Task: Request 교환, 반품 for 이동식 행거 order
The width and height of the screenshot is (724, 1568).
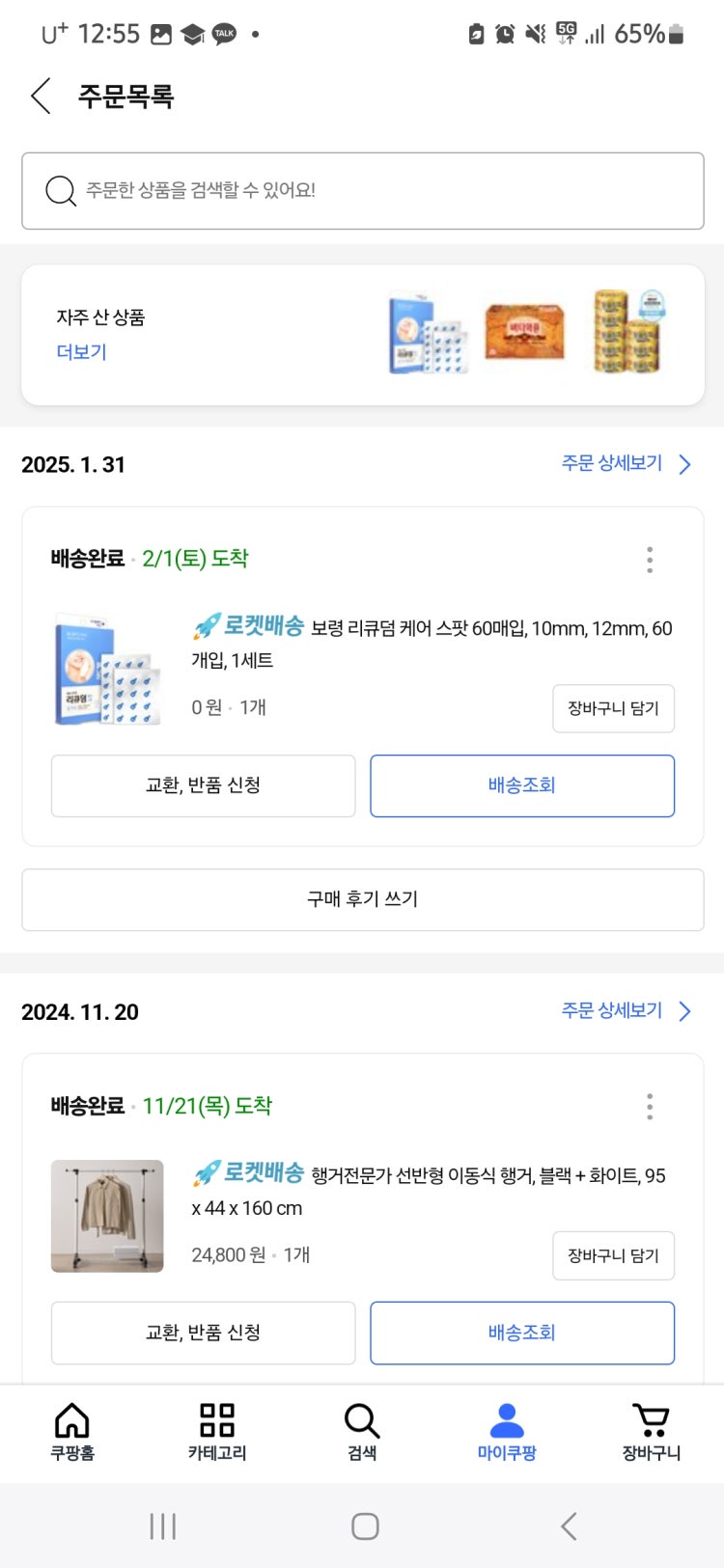Action: 203,1333
